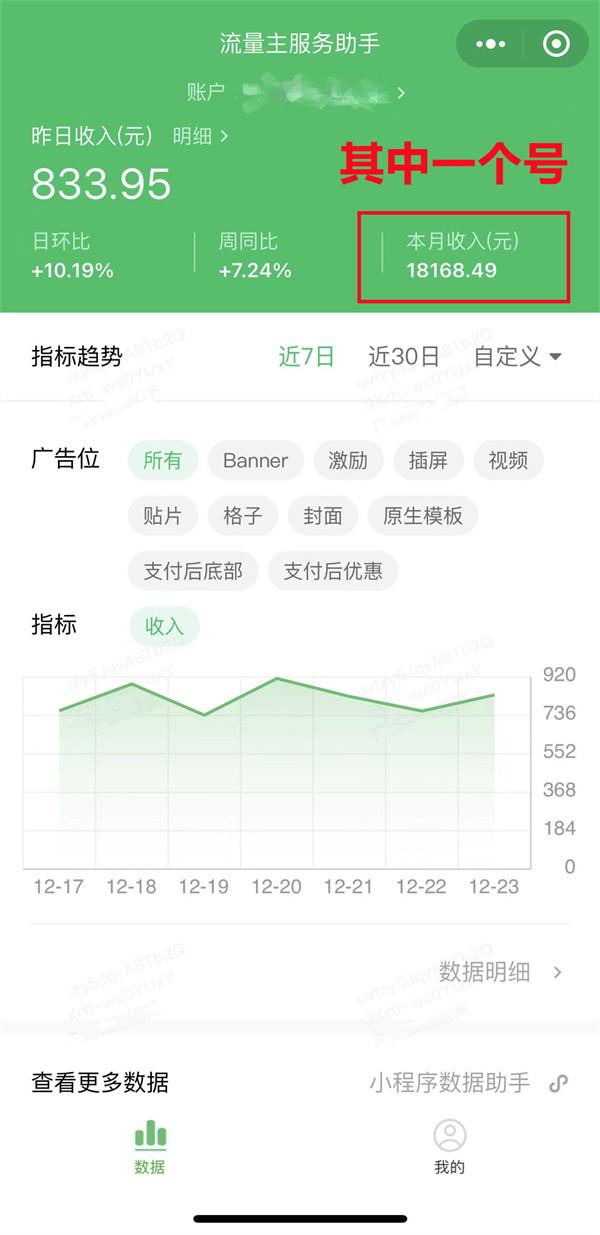Close the mini program via circle icon

click(556, 44)
